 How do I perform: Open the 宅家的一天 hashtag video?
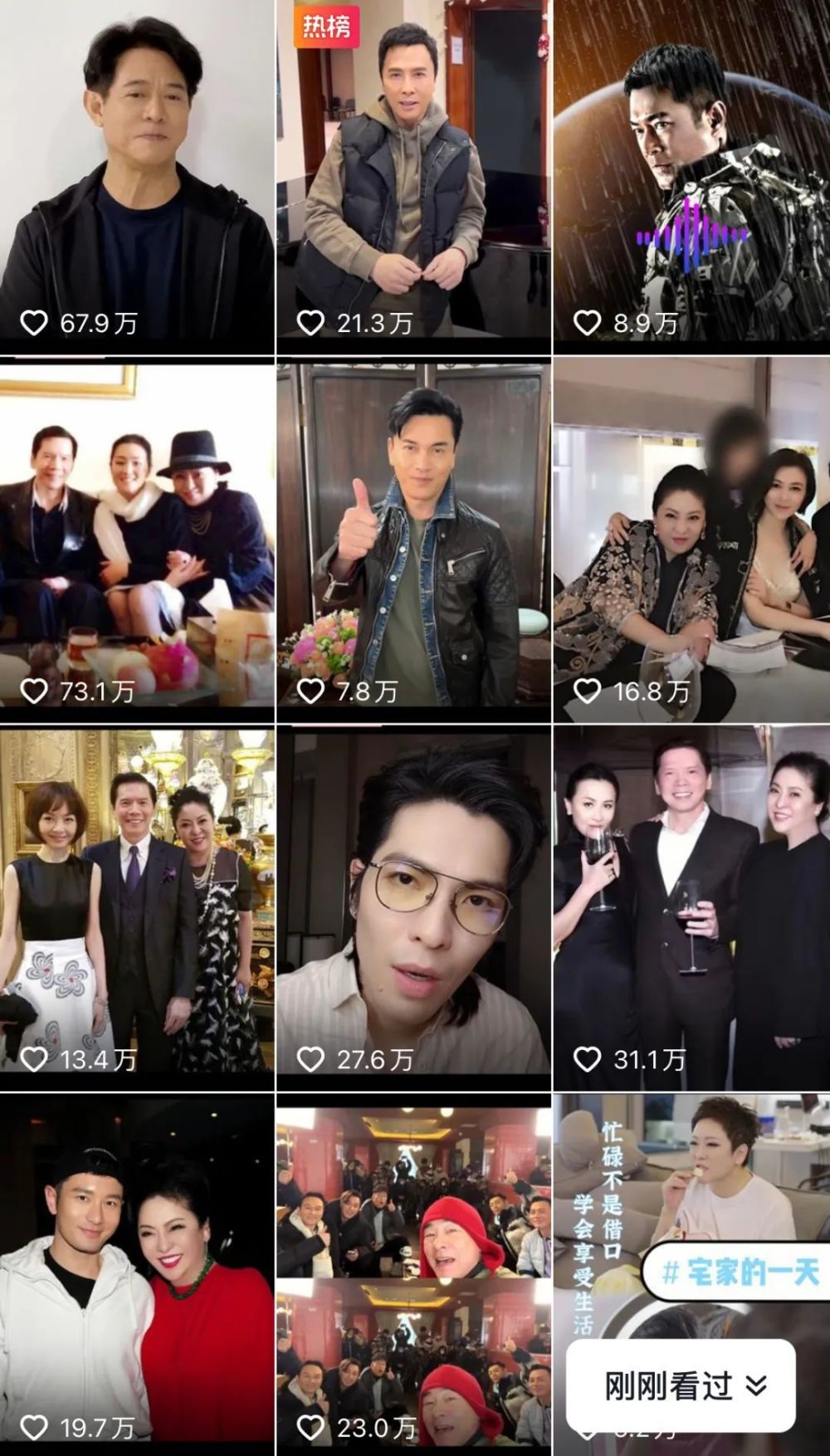tap(691, 1212)
